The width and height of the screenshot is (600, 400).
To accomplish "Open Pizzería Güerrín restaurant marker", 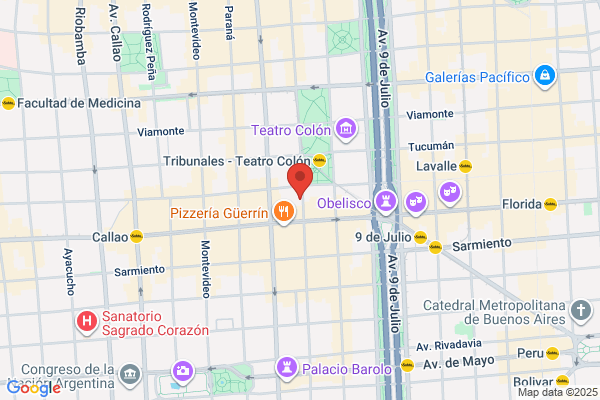I will [284, 212].
